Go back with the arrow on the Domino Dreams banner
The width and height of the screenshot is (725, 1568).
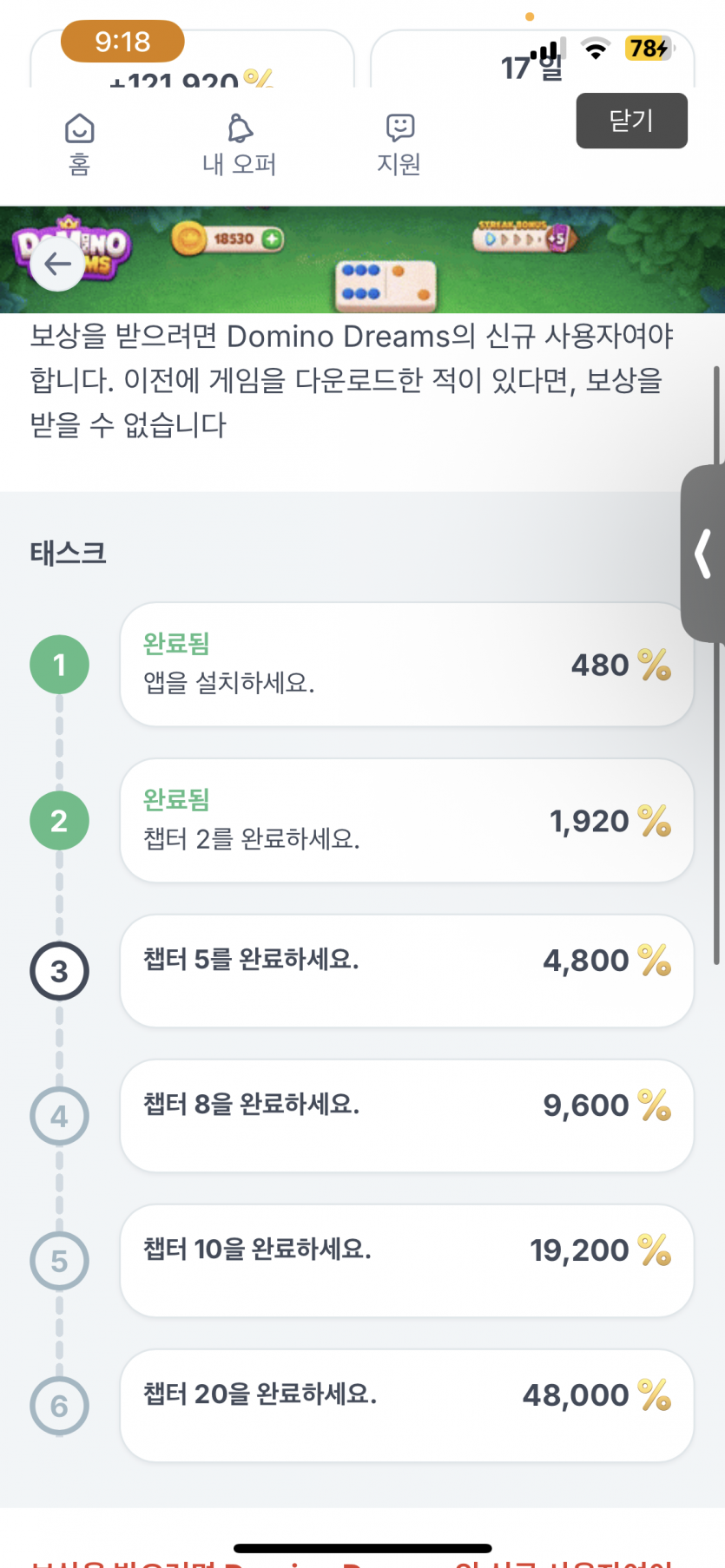(57, 264)
